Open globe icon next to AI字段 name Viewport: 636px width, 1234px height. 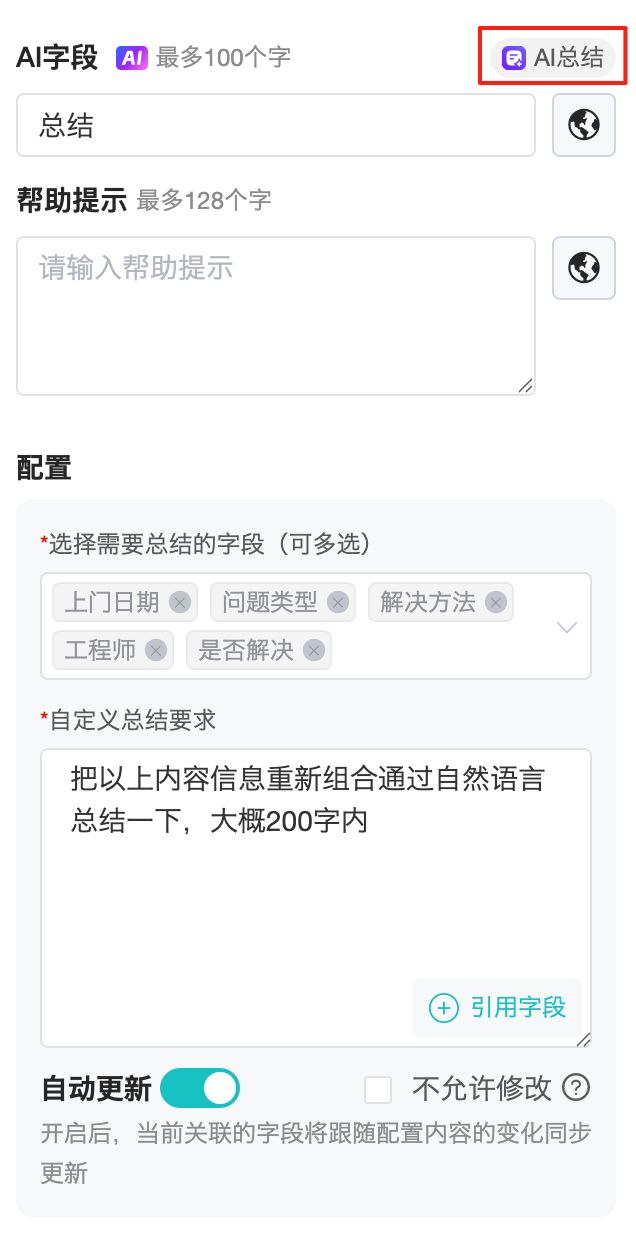pos(584,125)
